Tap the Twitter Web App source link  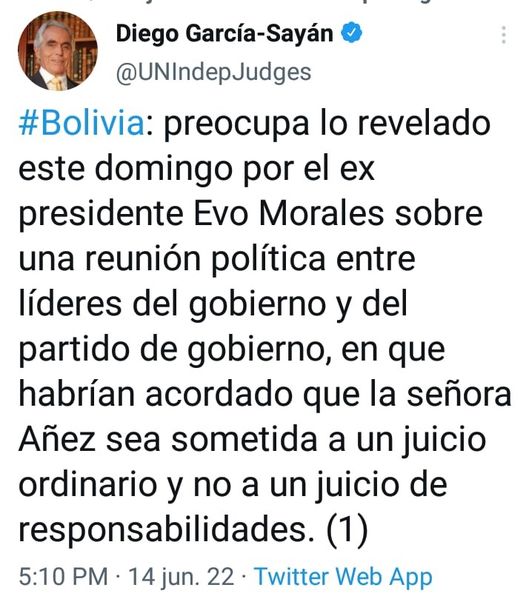pos(343,576)
